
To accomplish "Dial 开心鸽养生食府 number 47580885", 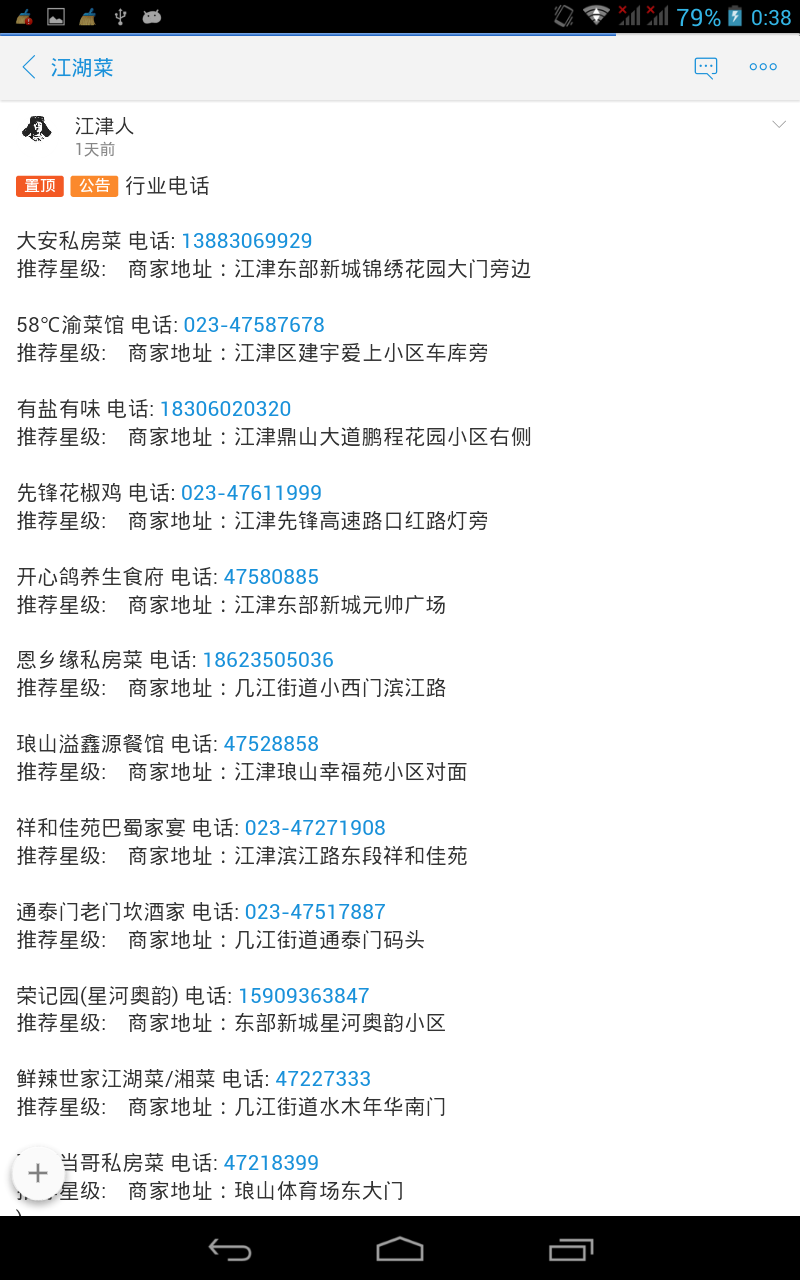I will pos(271,577).
